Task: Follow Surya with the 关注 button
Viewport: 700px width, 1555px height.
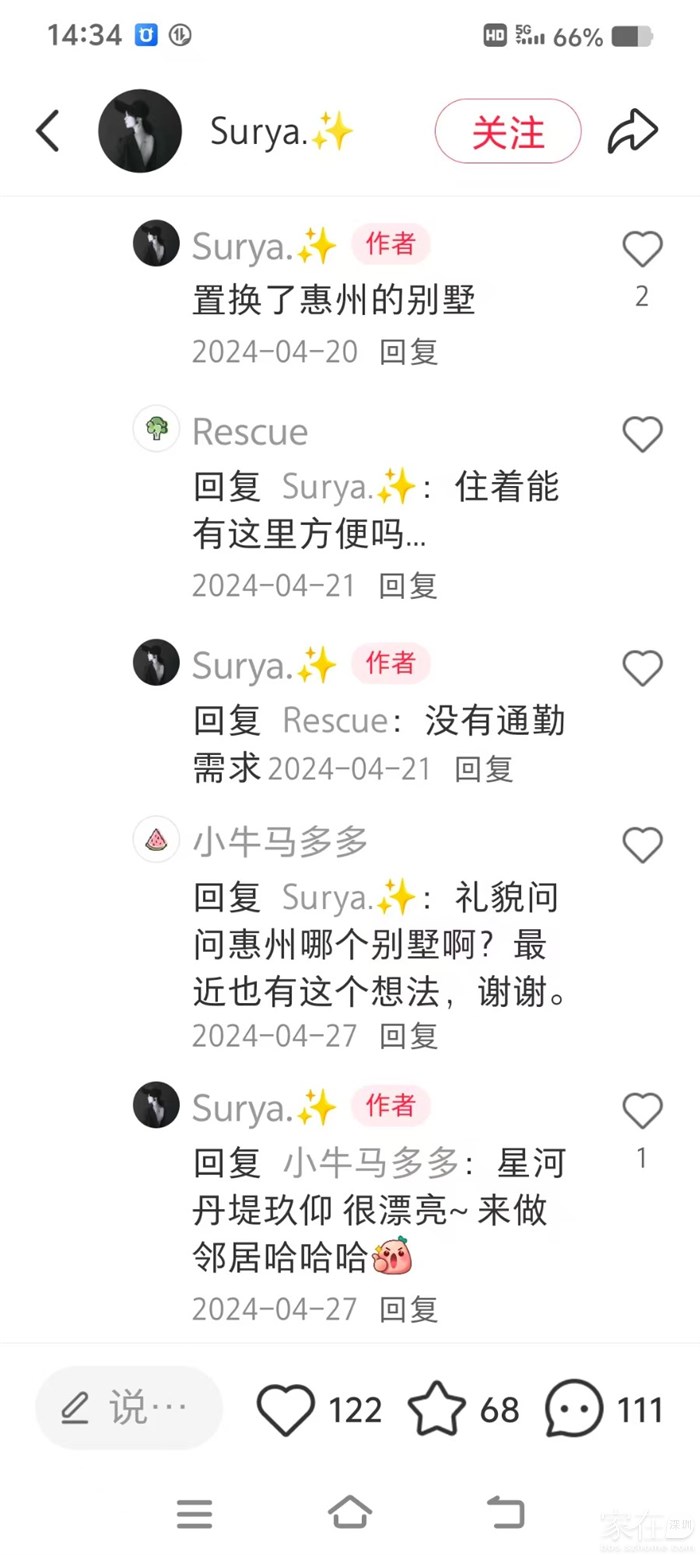Action: [x=507, y=131]
